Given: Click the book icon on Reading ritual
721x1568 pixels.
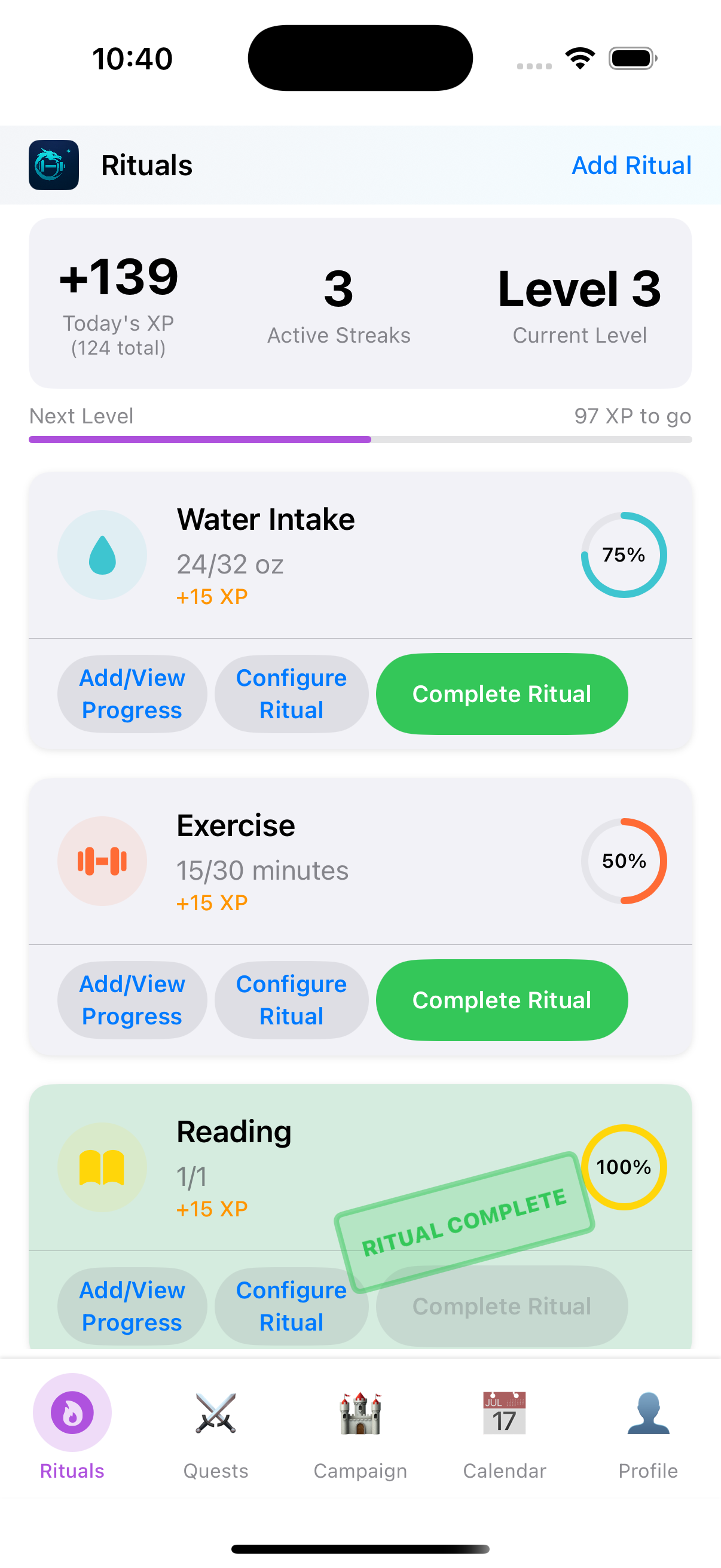Looking at the screenshot, I should [102, 1167].
